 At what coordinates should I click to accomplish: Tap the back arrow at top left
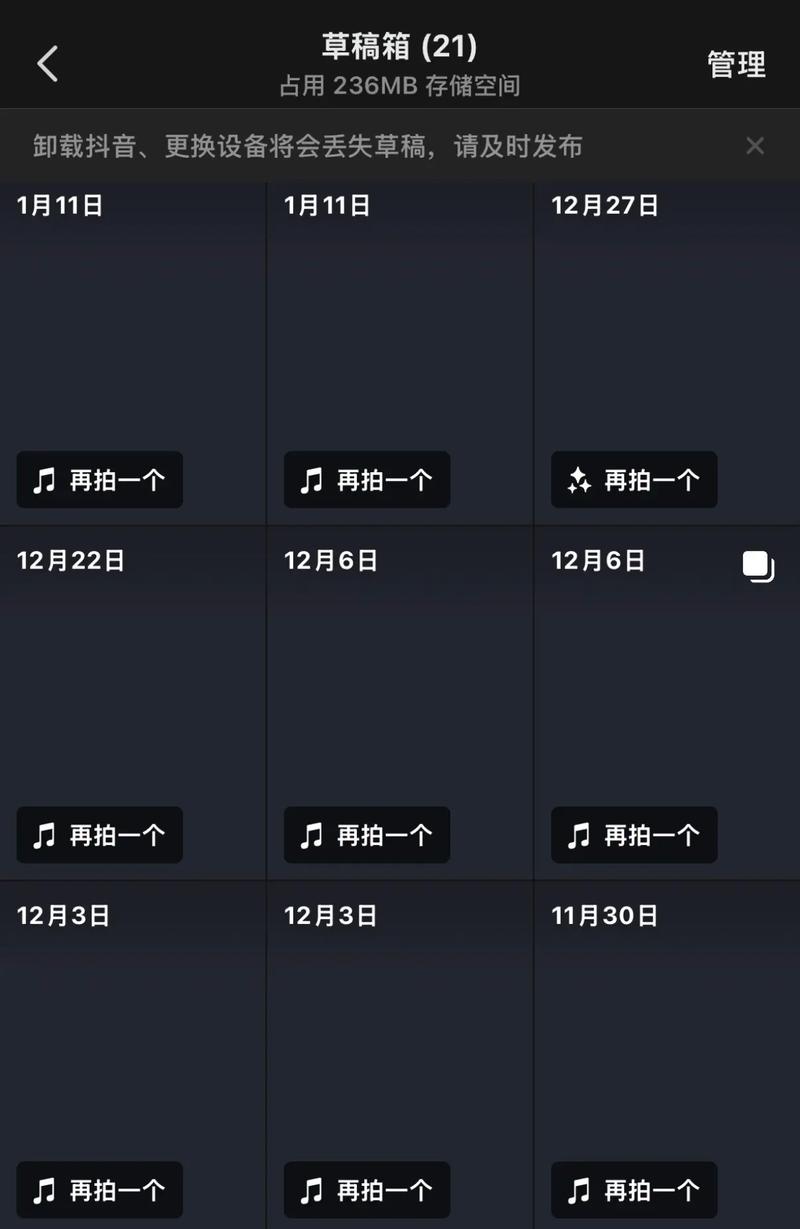point(47,62)
